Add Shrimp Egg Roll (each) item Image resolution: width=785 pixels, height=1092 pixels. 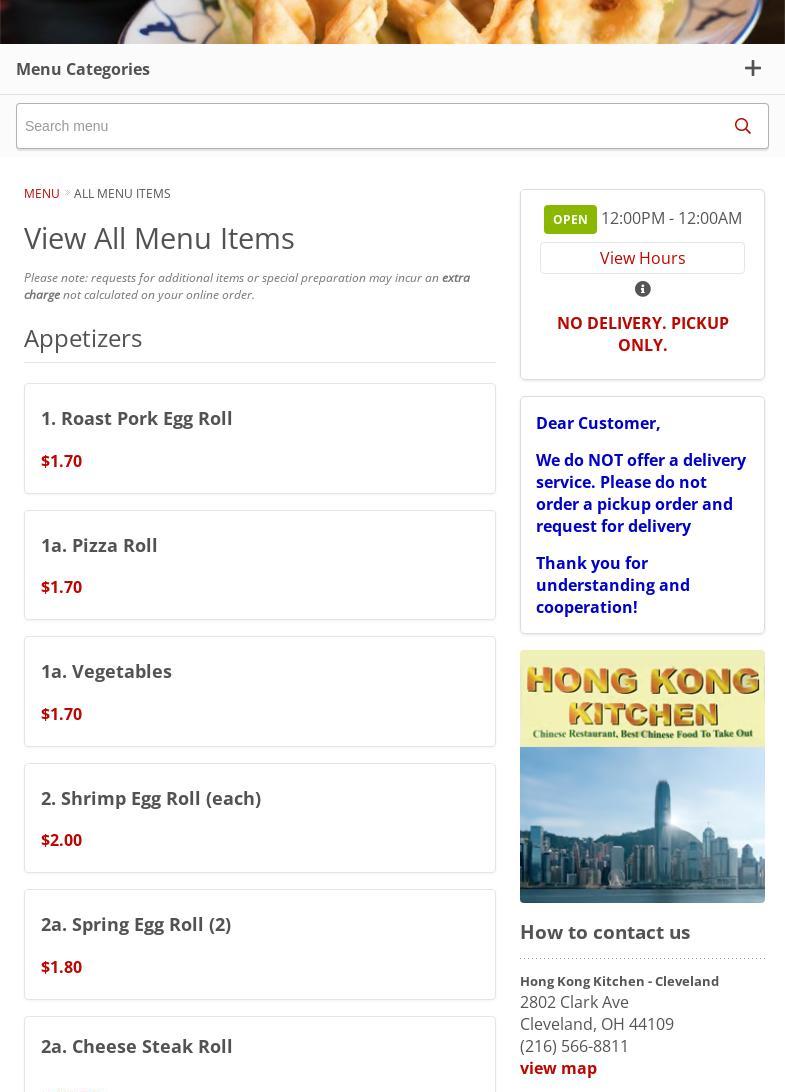pos(259,818)
